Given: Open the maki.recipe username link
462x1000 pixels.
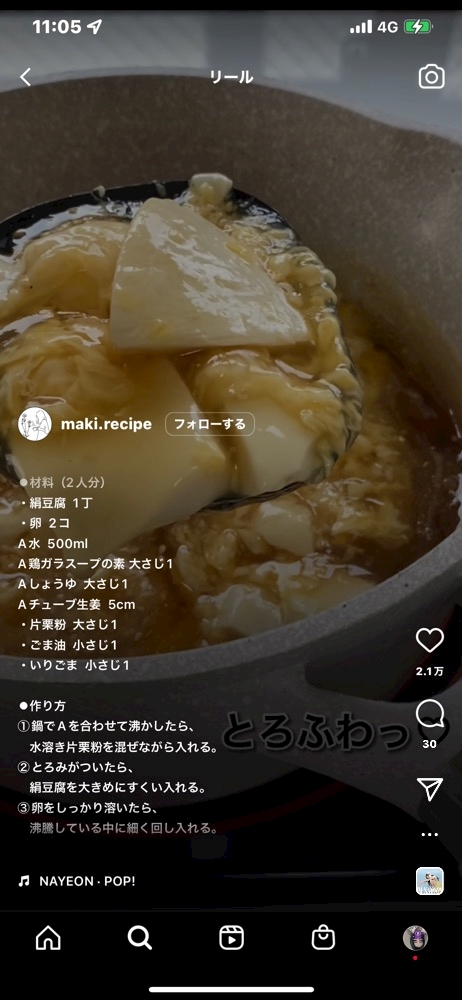Looking at the screenshot, I should coord(106,424).
